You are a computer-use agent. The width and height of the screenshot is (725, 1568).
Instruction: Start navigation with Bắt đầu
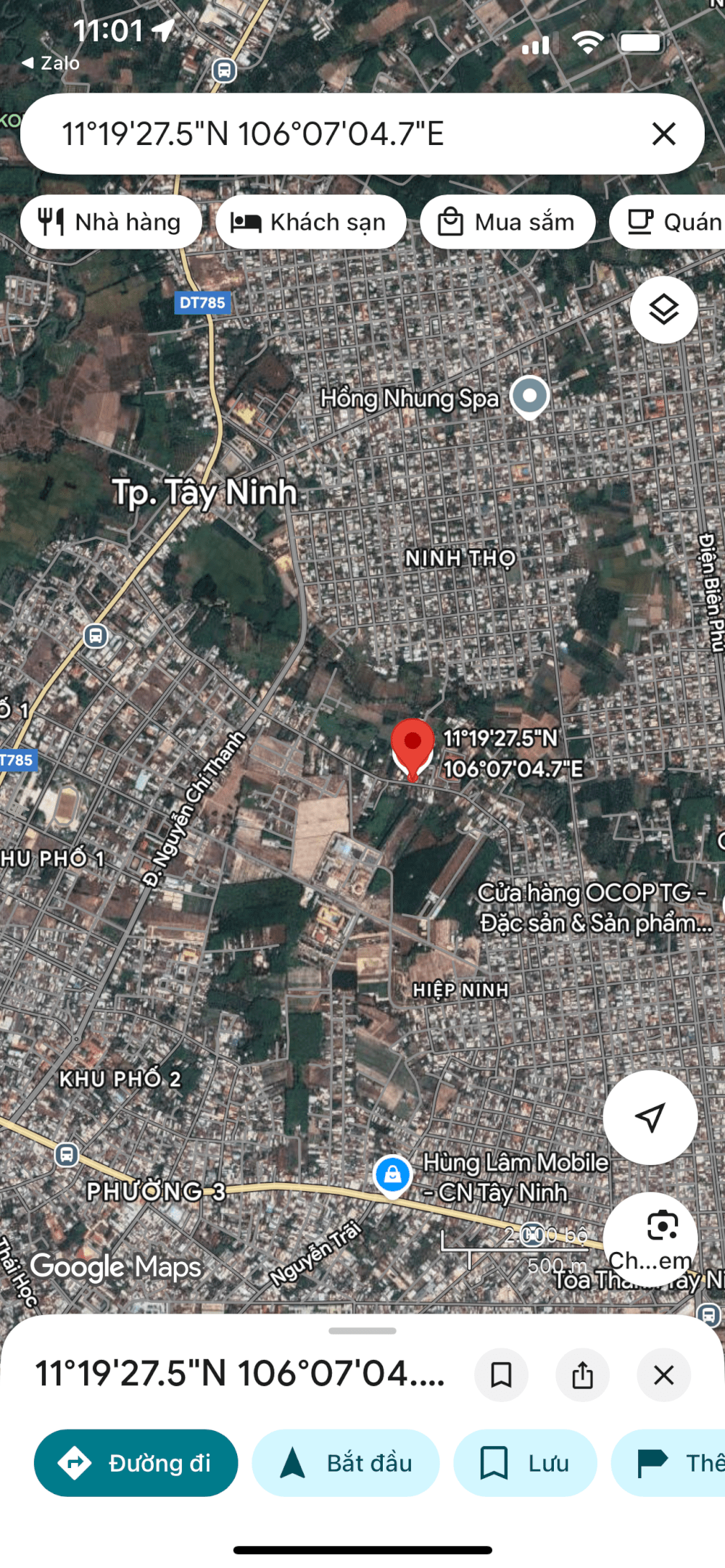click(x=346, y=1463)
